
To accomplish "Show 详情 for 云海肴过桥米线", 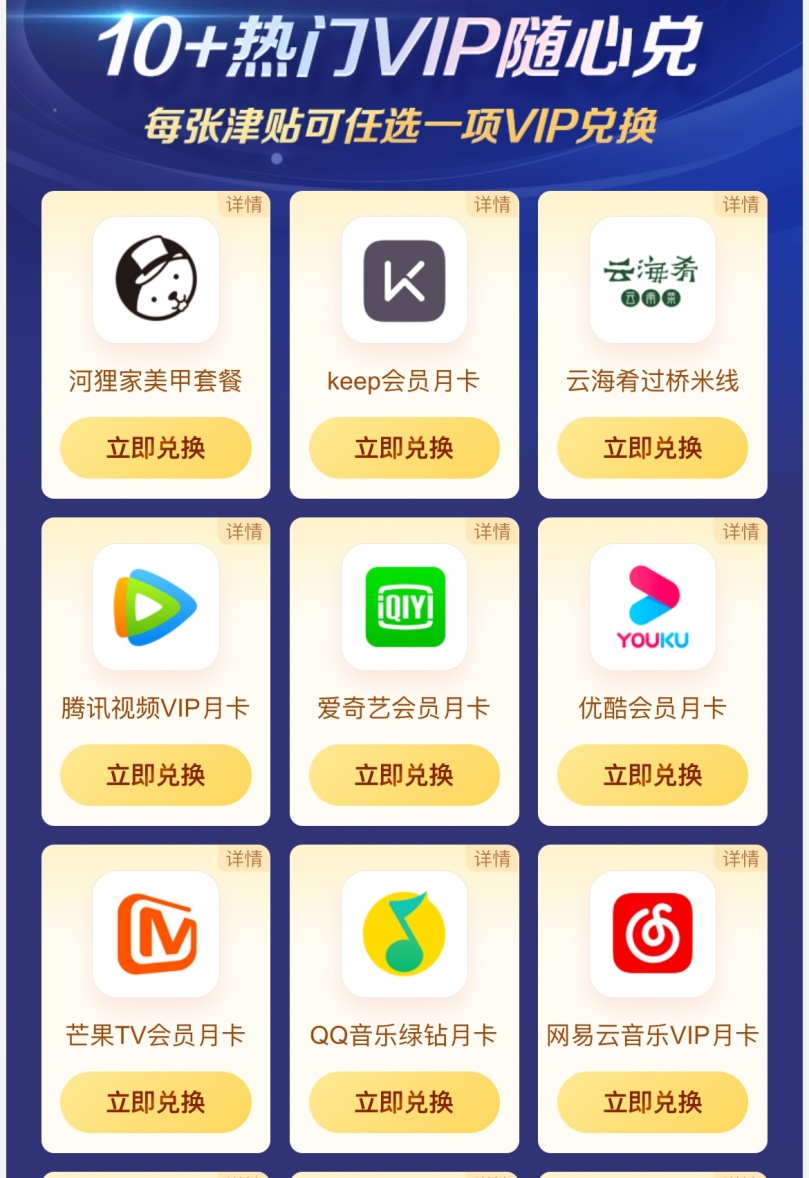I will point(741,205).
